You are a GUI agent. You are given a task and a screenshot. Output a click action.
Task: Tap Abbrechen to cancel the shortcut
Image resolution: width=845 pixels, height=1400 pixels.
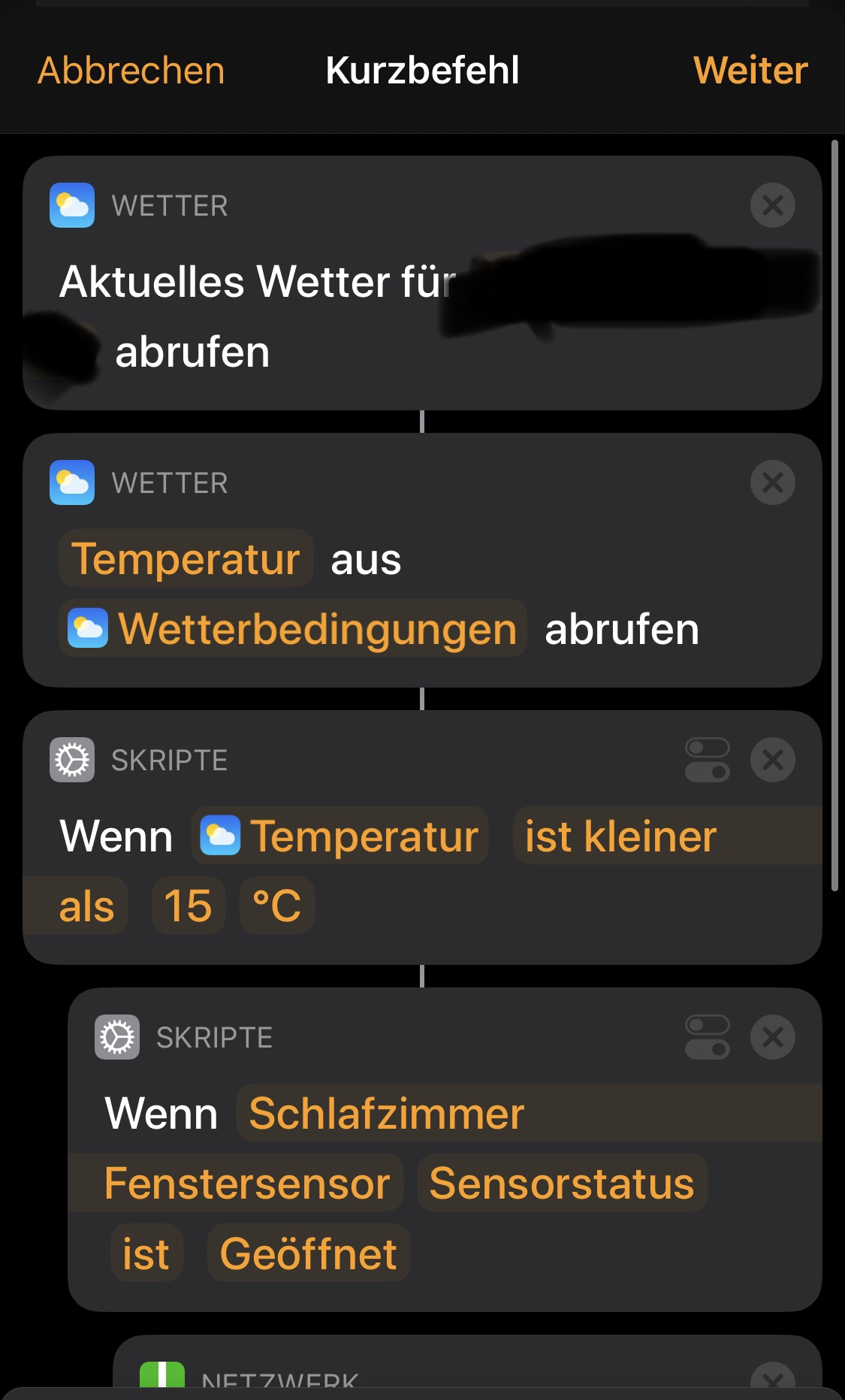pyautogui.click(x=131, y=71)
